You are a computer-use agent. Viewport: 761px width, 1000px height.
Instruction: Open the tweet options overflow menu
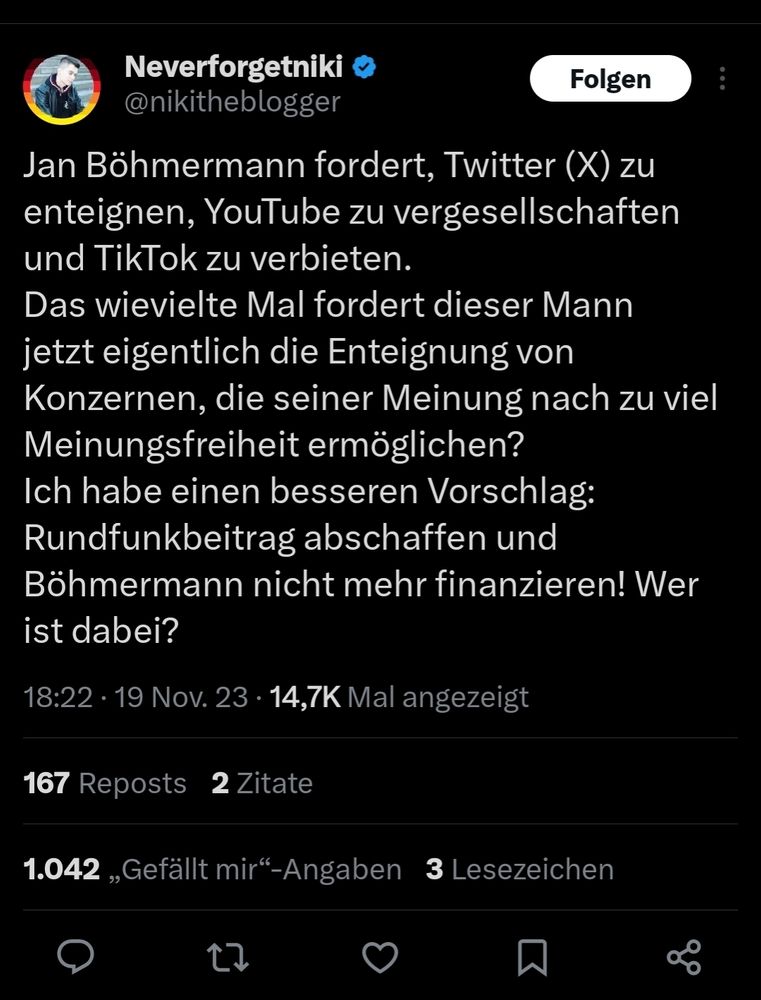pyautogui.click(x=722, y=78)
